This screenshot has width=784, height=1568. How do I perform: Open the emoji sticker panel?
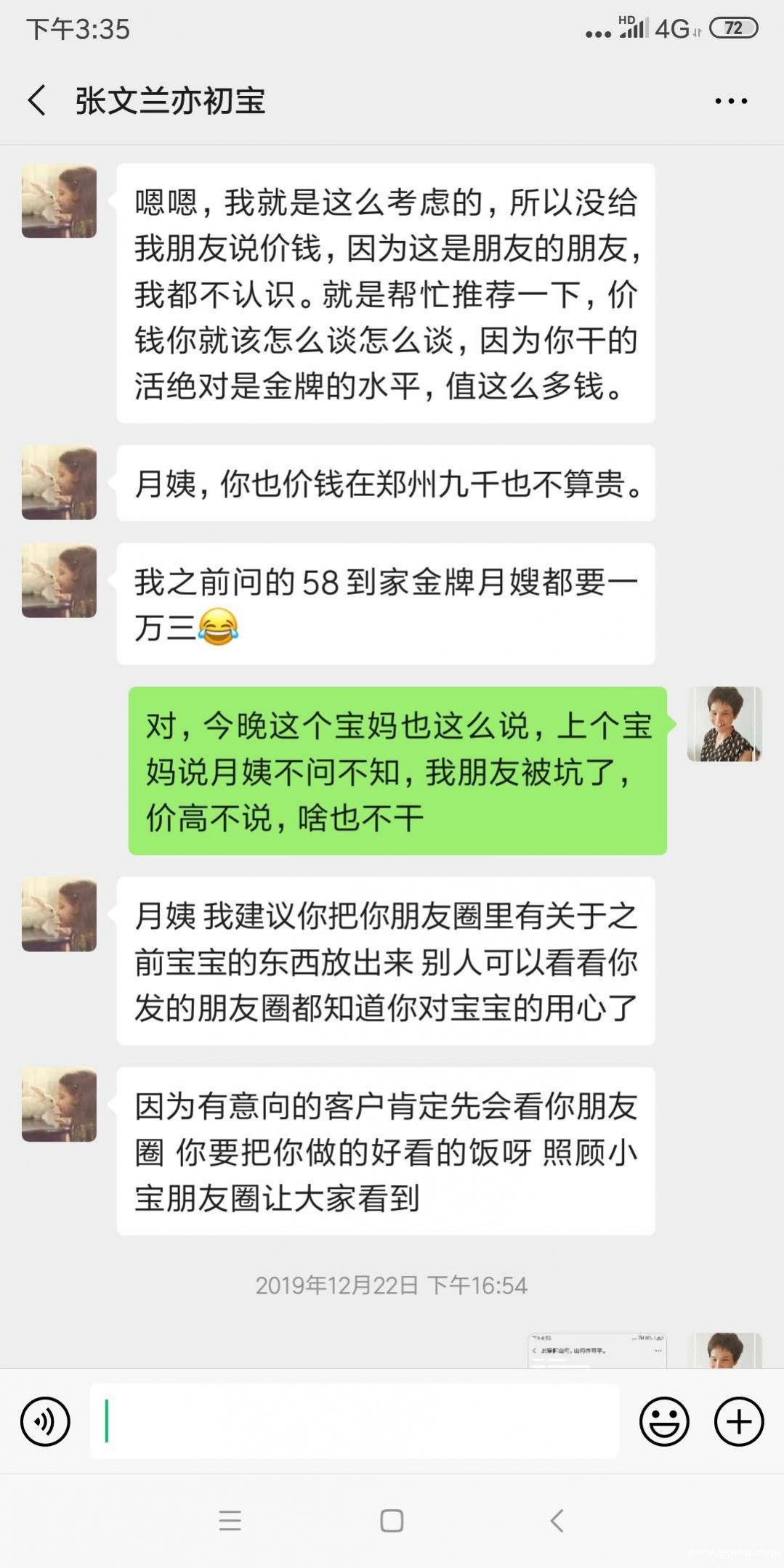pyautogui.click(x=663, y=1421)
